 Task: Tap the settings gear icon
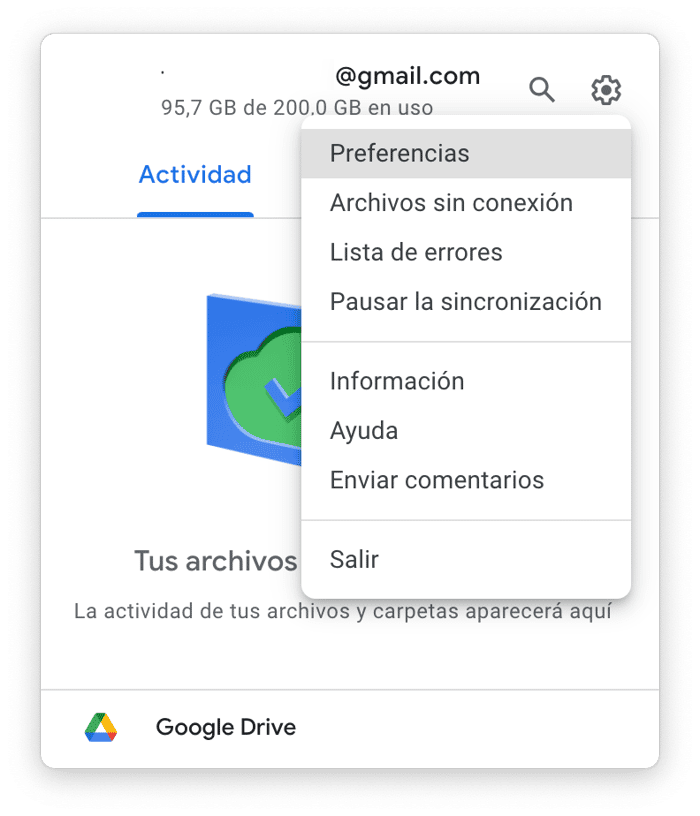coord(606,90)
